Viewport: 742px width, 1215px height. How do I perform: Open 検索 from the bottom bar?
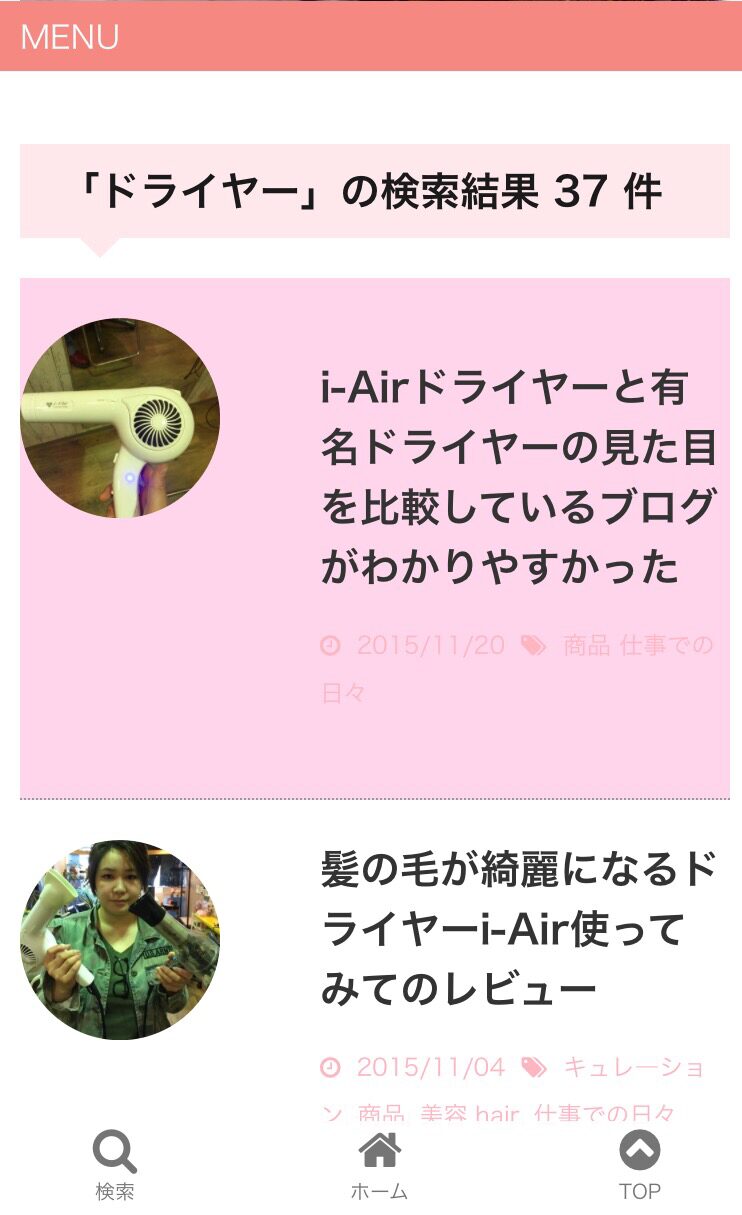coord(115,1166)
